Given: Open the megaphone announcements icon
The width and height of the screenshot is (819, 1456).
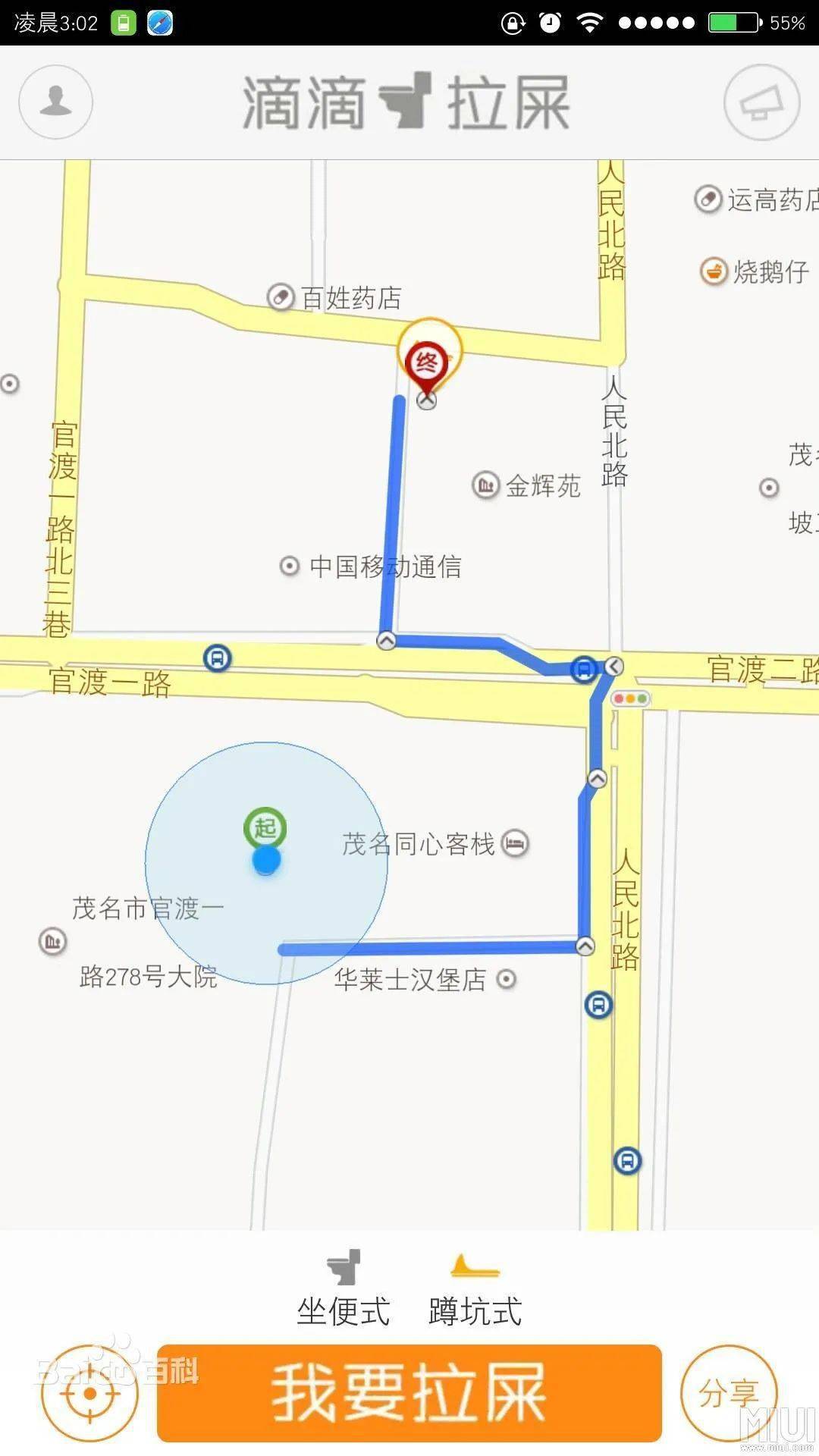Looking at the screenshot, I should click(x=761, y=102).
